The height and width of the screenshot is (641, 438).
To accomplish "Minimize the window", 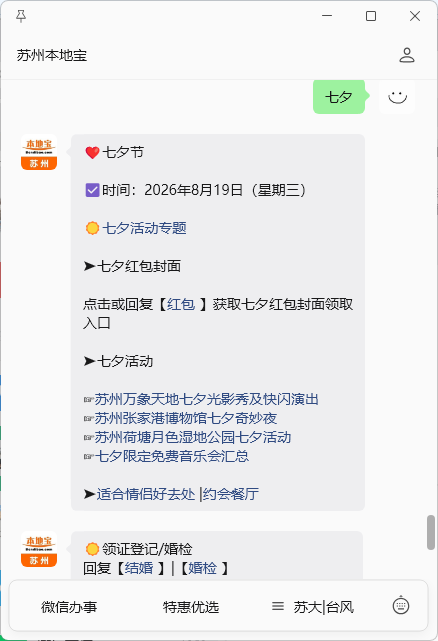I will [x=327, y=16].
